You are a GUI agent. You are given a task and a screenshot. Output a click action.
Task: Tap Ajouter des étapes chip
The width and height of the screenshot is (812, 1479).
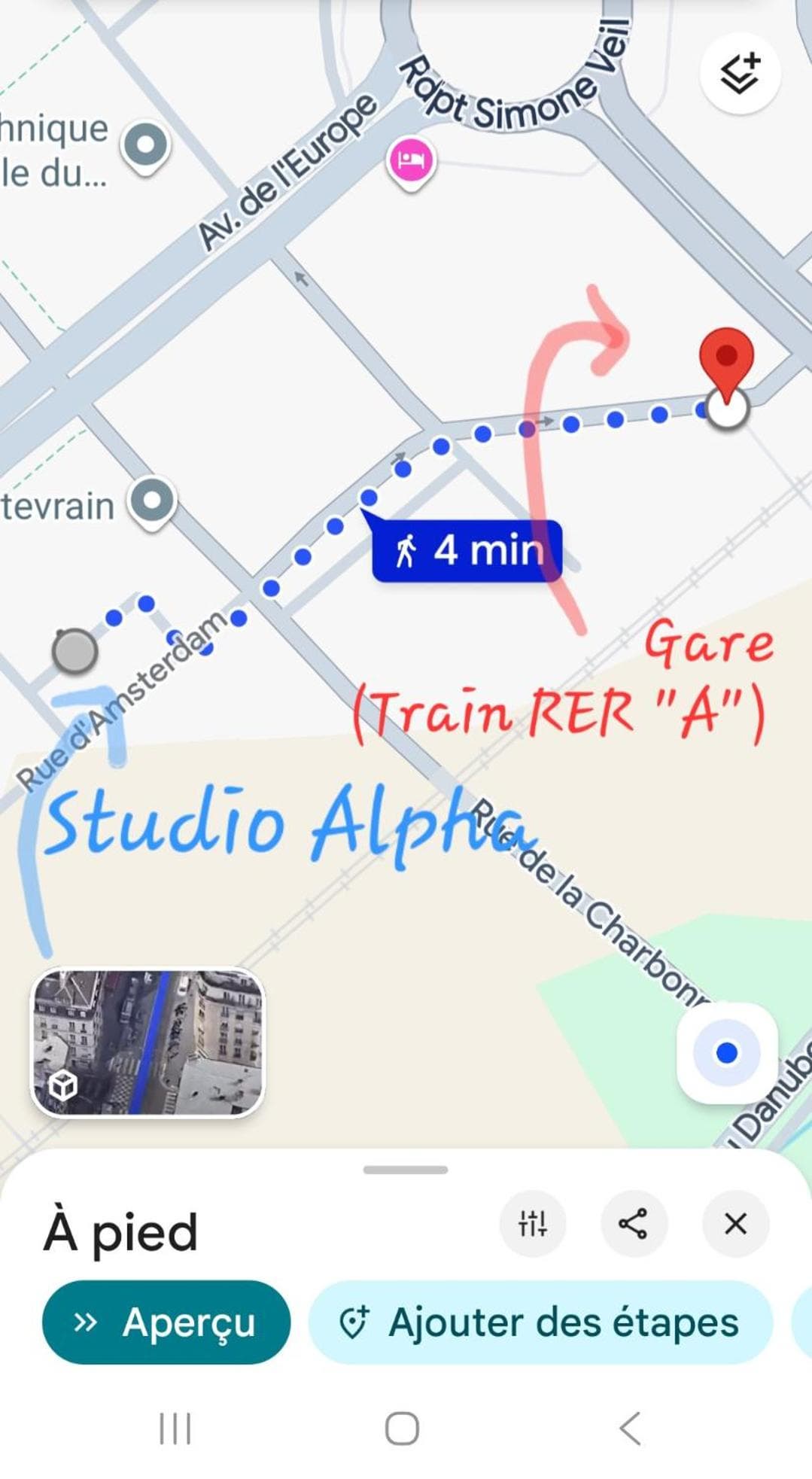point(540,1322)
